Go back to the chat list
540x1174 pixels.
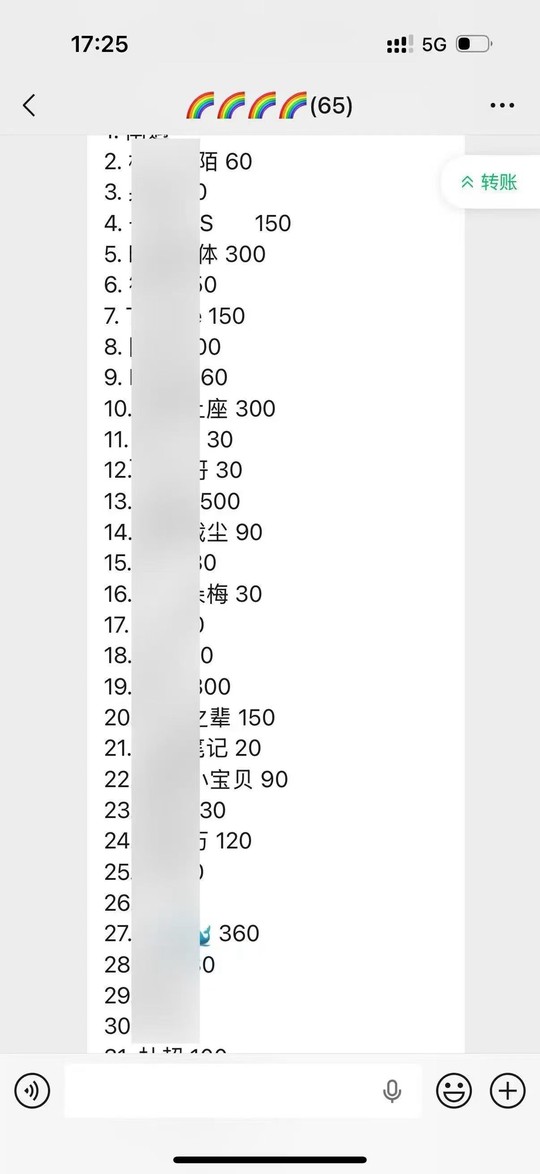[29, 106]
